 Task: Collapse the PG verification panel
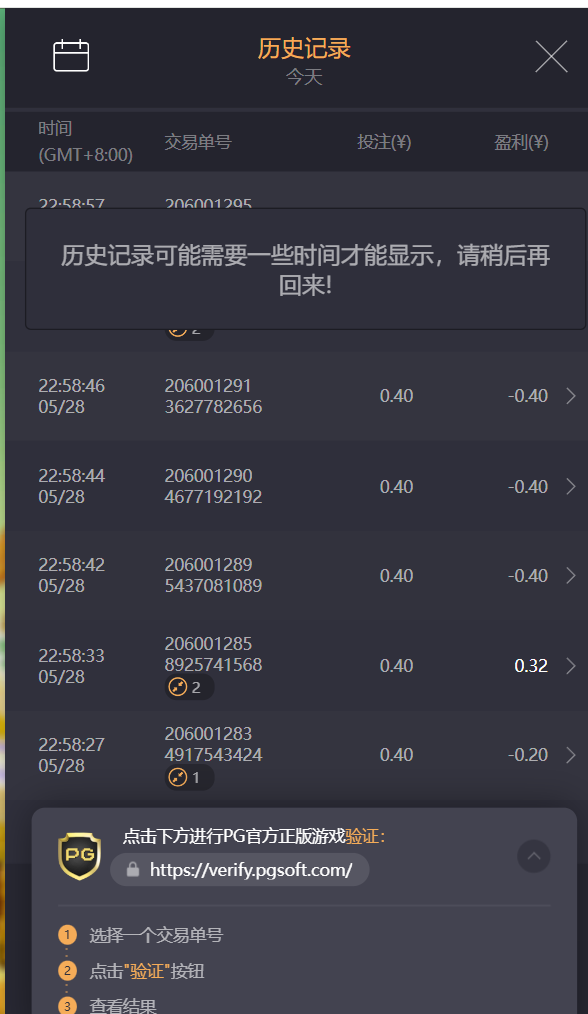534,856
